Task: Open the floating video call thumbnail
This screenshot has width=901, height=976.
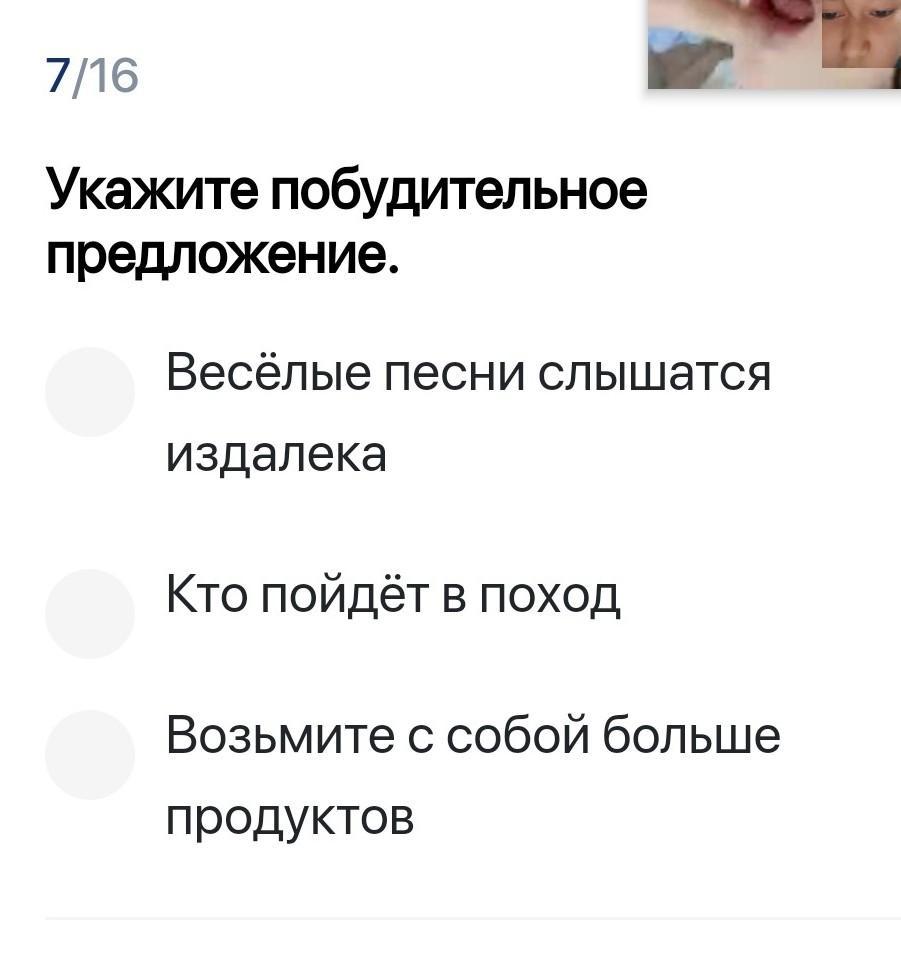Action: 773,43
